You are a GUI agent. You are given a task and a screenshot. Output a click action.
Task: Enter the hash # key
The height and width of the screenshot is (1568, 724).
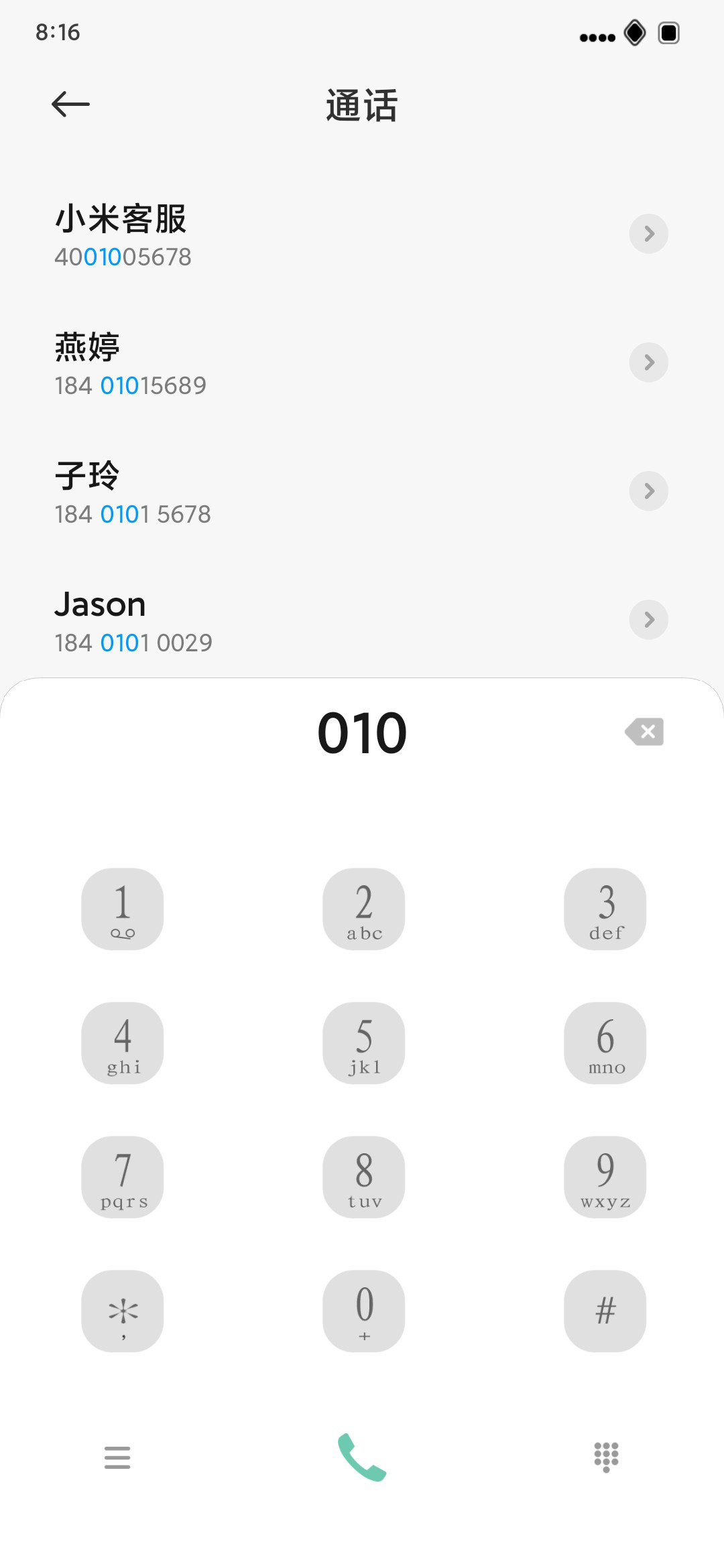tap(605, 1311)
